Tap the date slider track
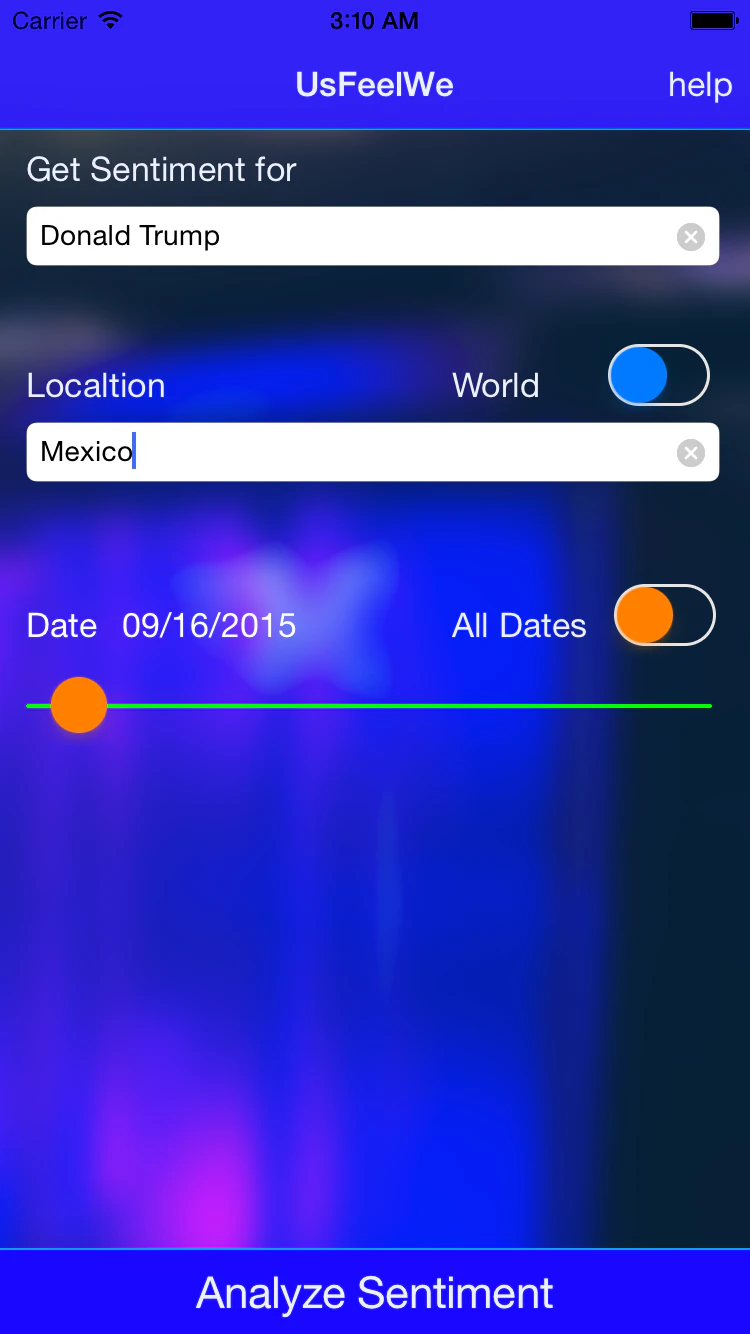Viewport: 750px width, 1334px height. click(x=370, y=706)
